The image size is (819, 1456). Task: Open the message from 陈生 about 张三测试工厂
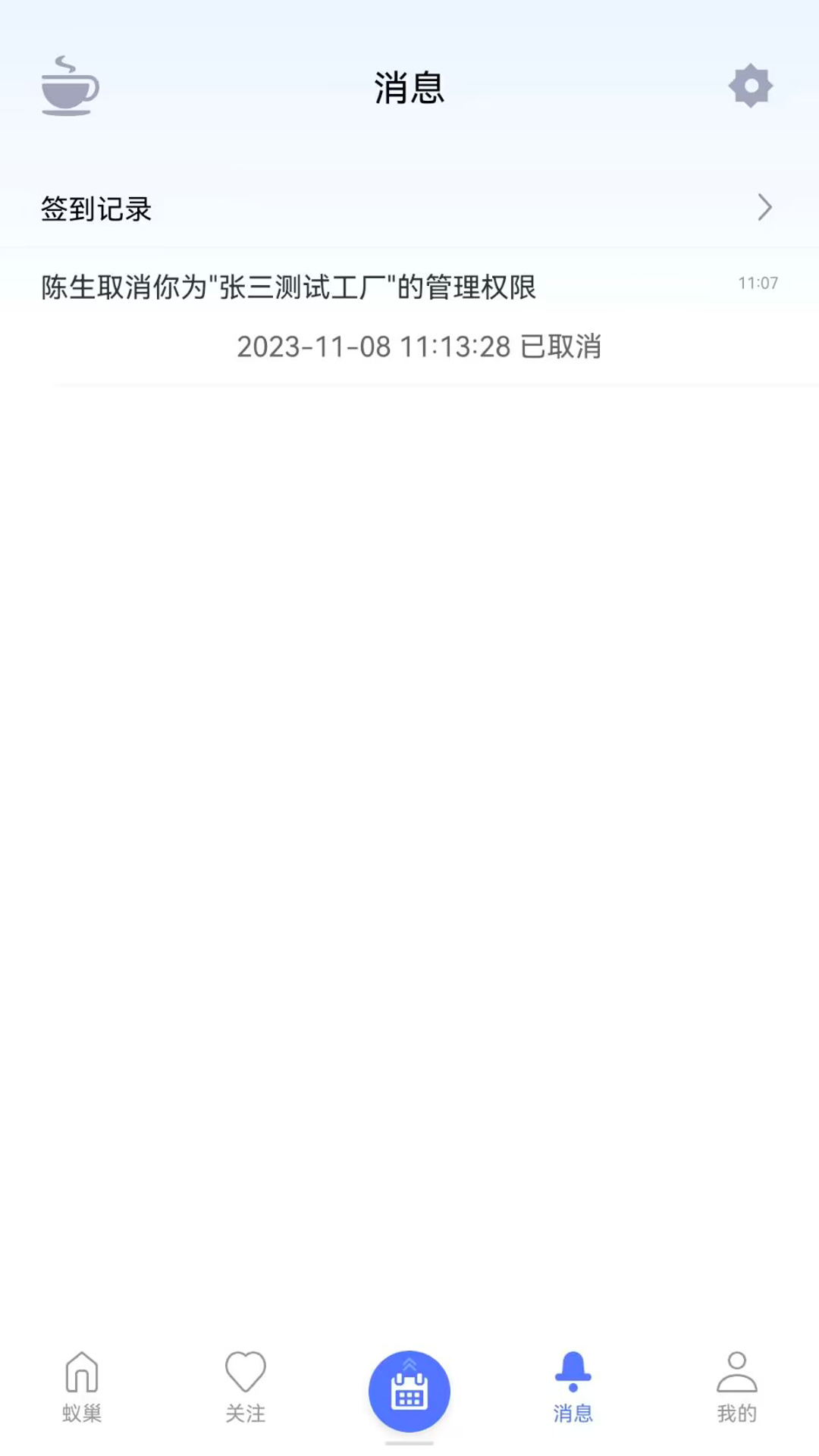tap(288, 286)
